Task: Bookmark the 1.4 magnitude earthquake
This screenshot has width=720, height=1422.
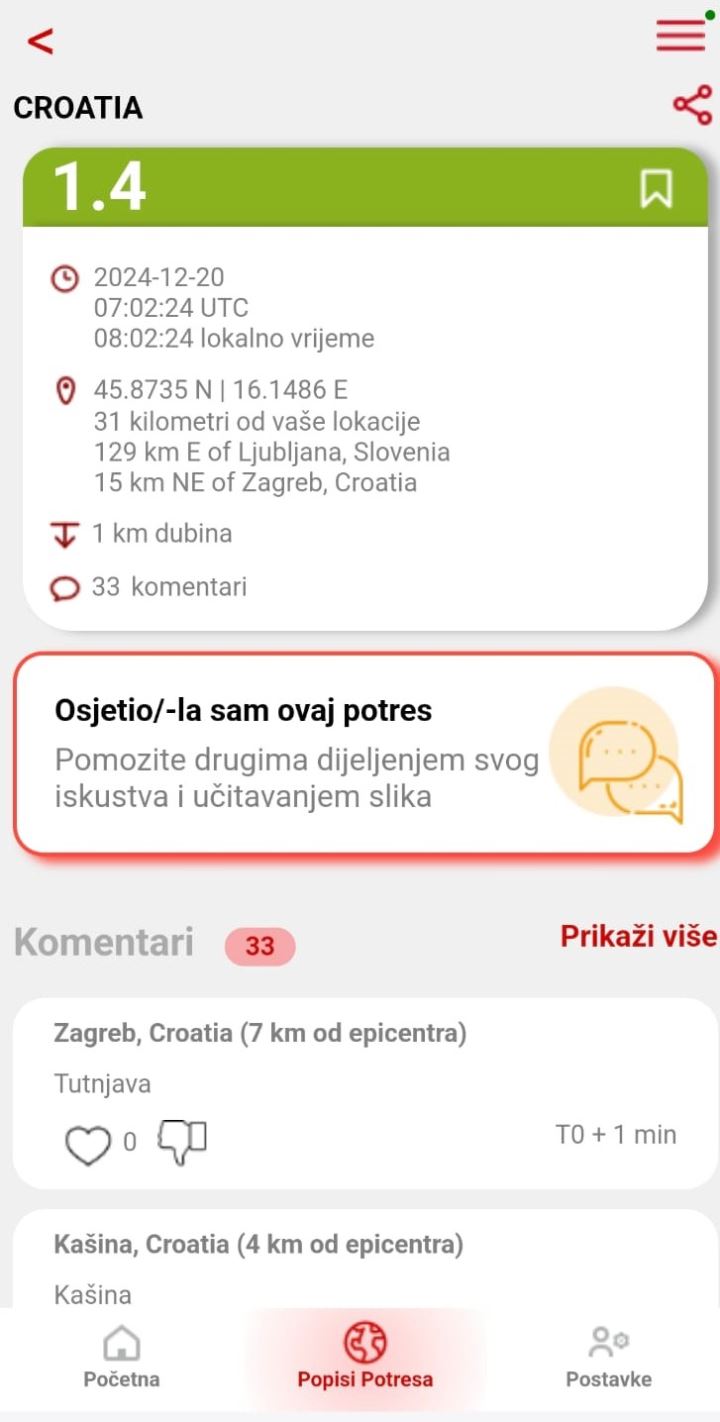Action: (x=656, y=188)
